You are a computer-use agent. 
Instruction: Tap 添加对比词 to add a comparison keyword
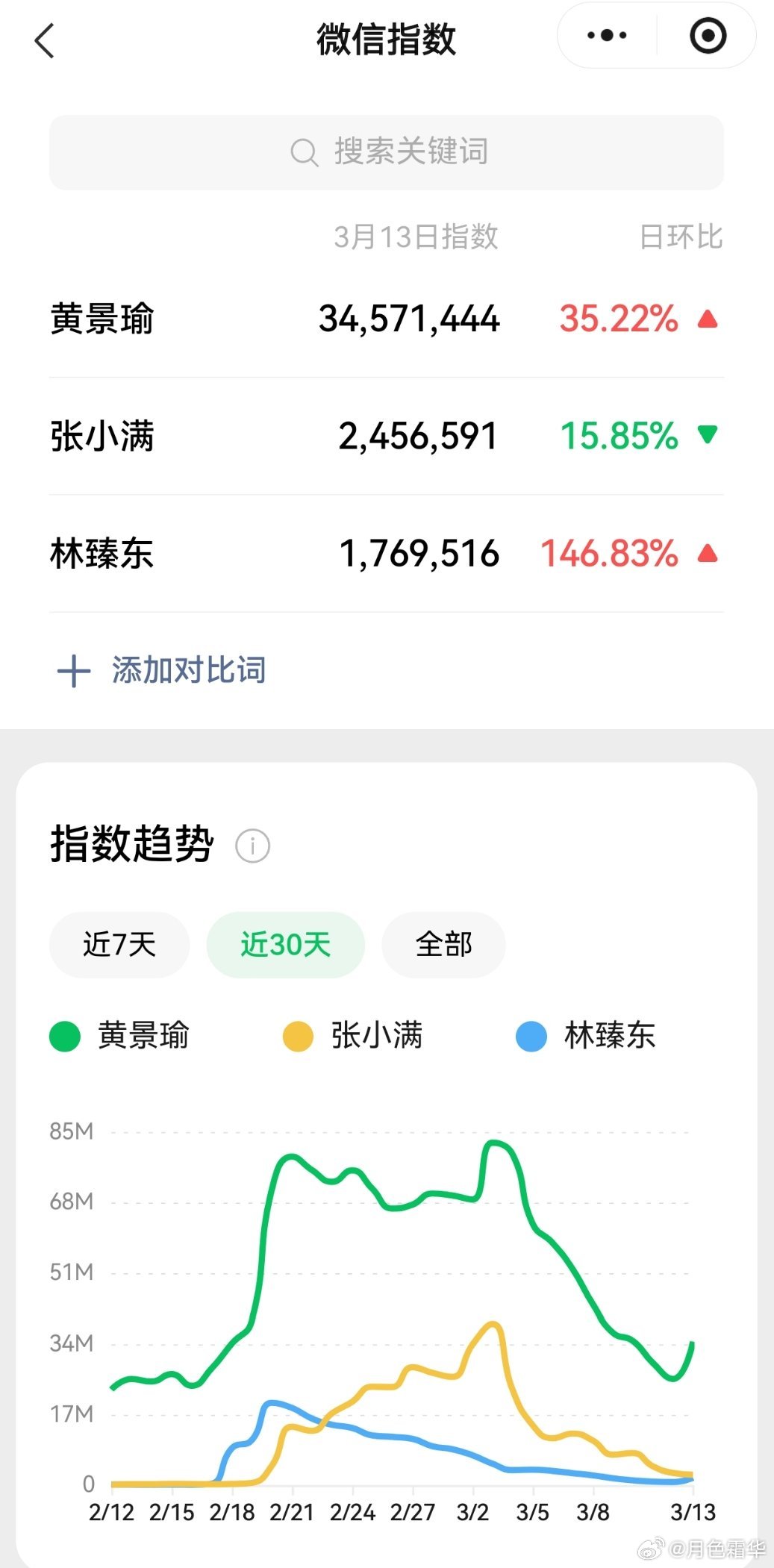189,671
